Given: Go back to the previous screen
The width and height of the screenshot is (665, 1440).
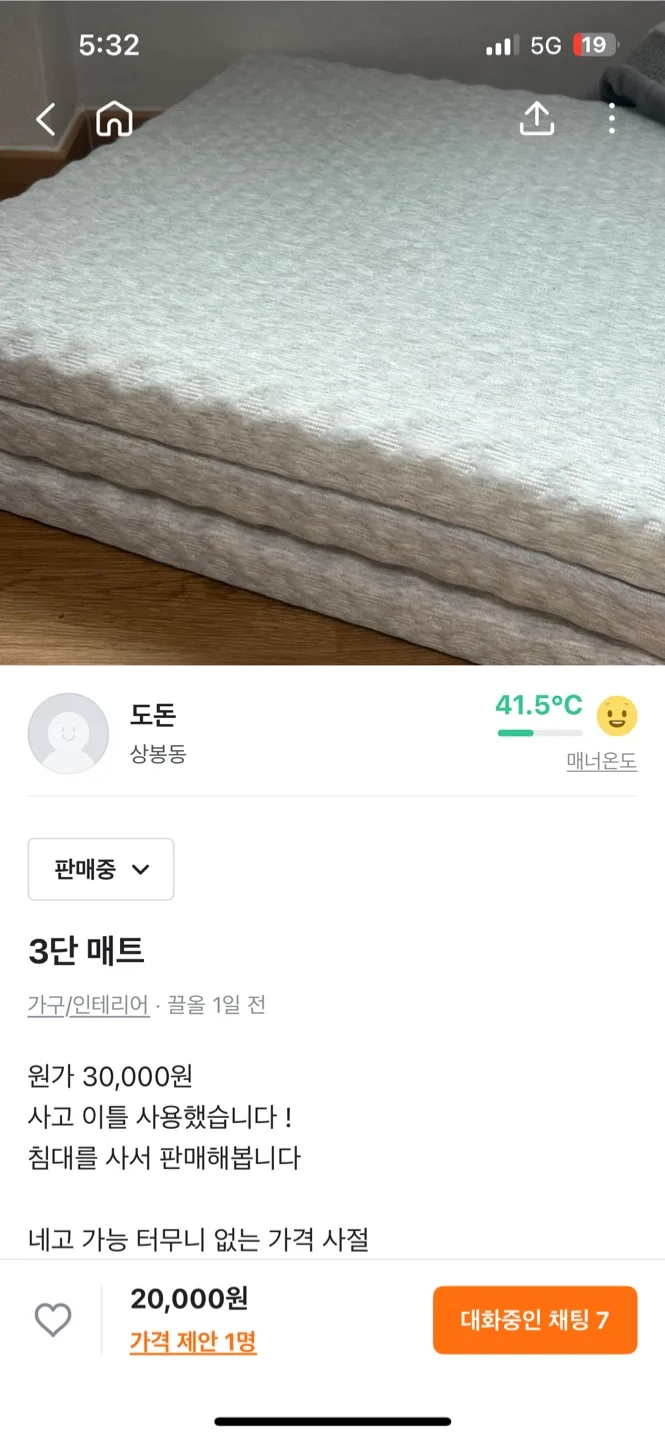Looking at the screenshot, I should [46, 120].
